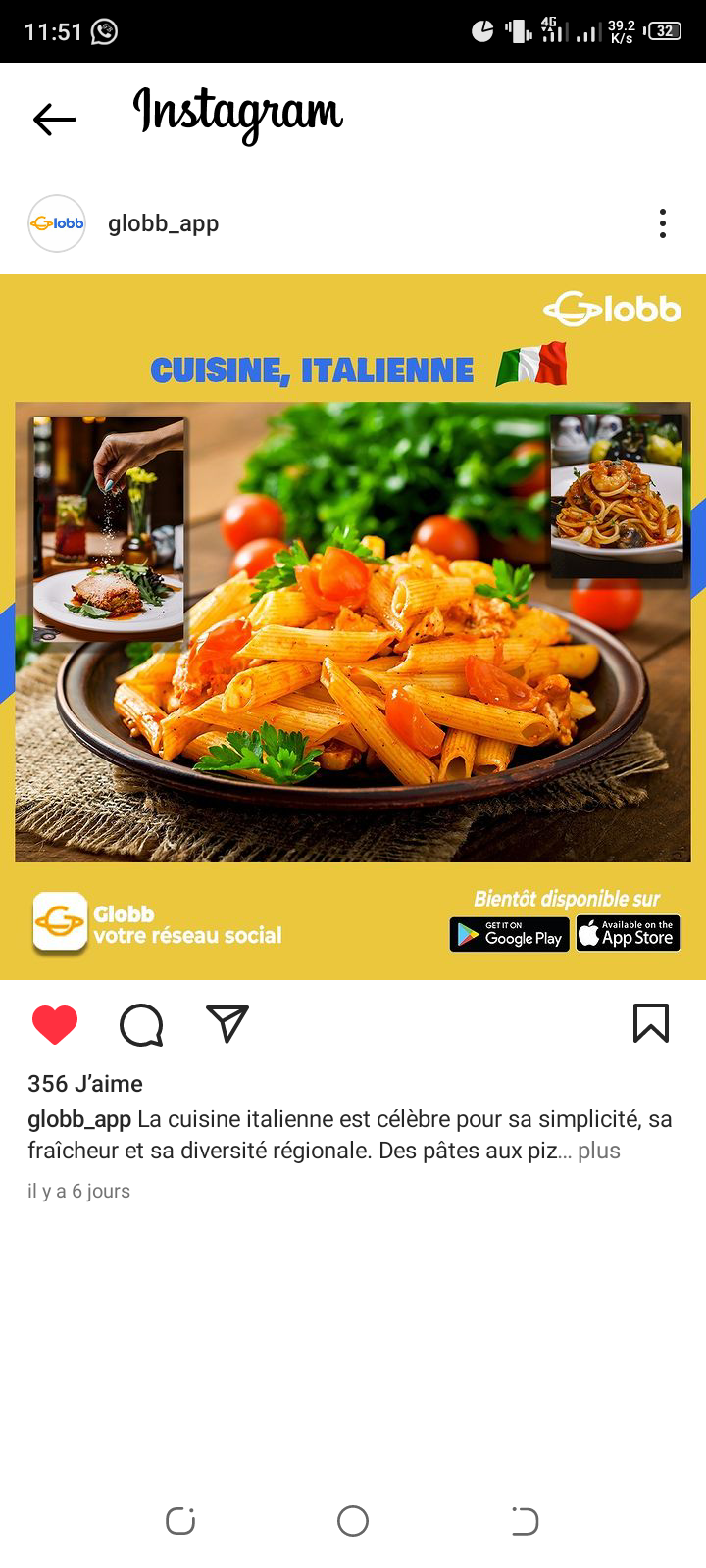Save the post with the bookmark icon
The height and width of the screenshot is (1568, 706).
(x=651, y=1023)
